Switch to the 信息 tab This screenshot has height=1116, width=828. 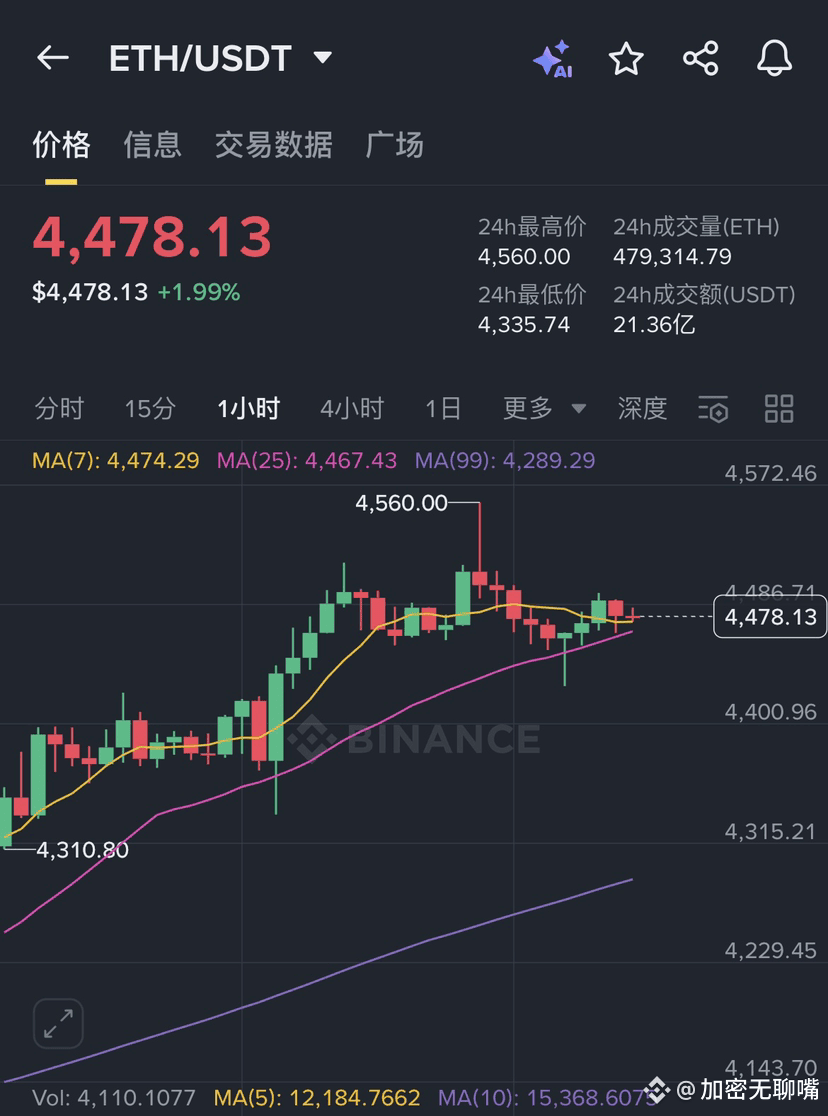coord(152,145)
